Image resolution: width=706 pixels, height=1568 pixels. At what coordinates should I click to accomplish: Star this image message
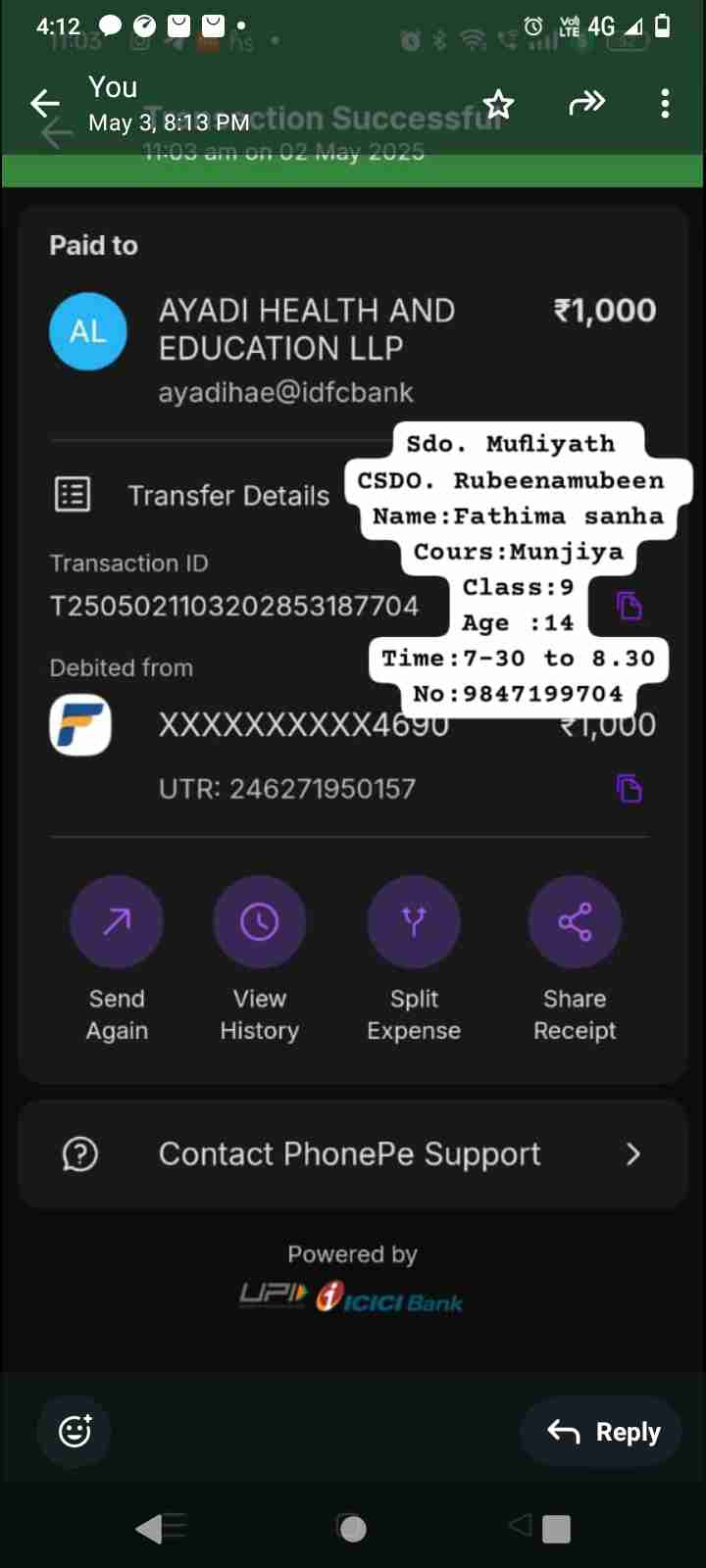[498, 103]
